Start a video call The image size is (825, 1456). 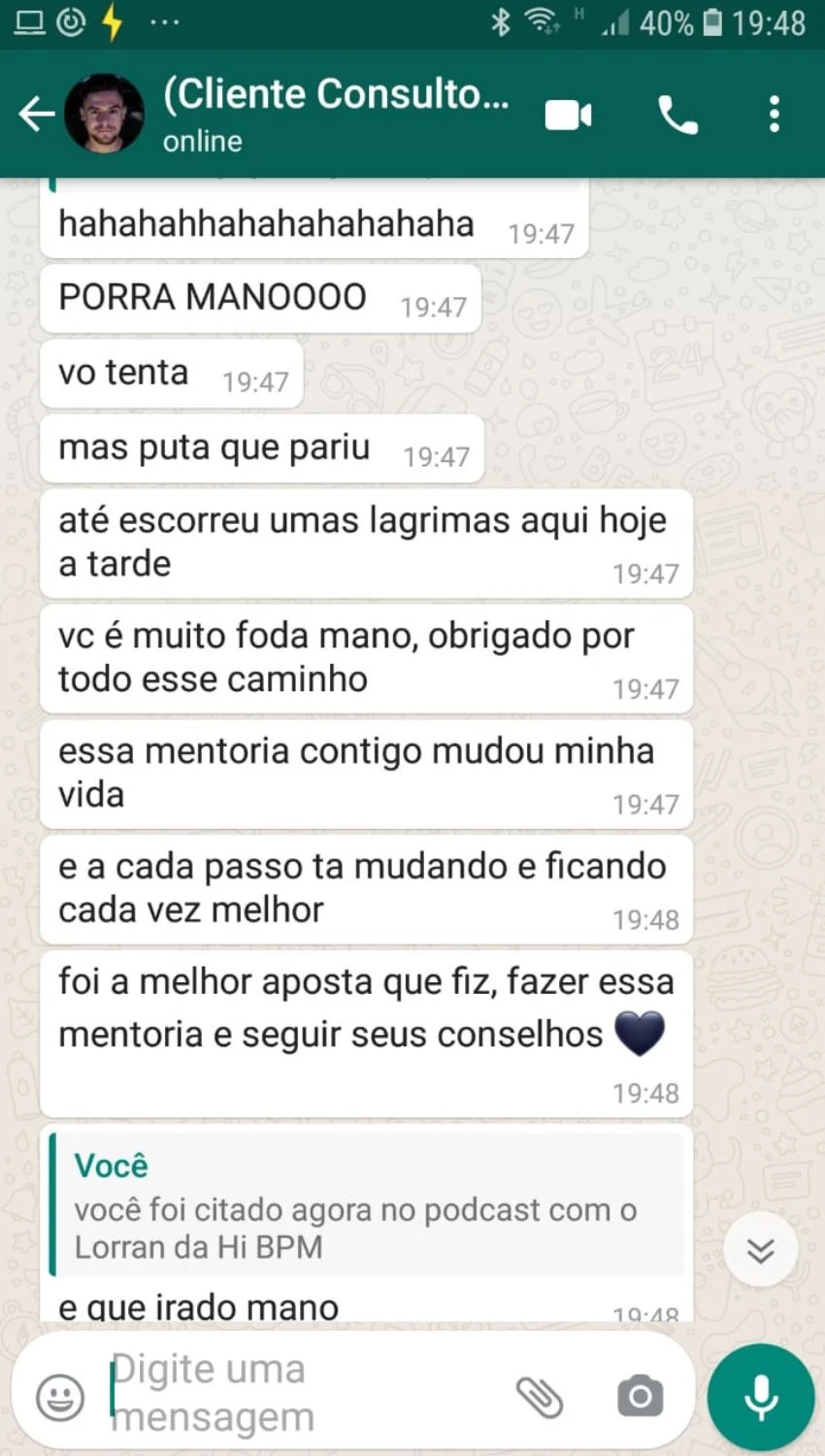[568, 116]
